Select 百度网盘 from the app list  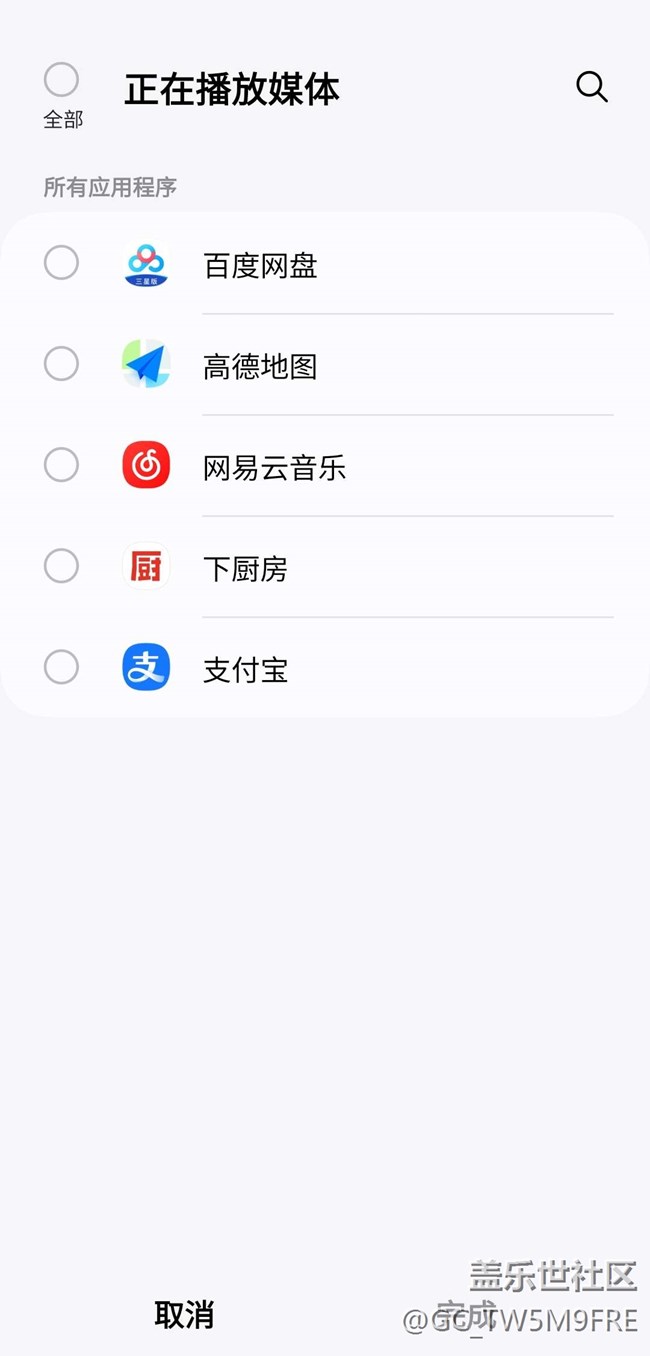(x=62, y=264)
